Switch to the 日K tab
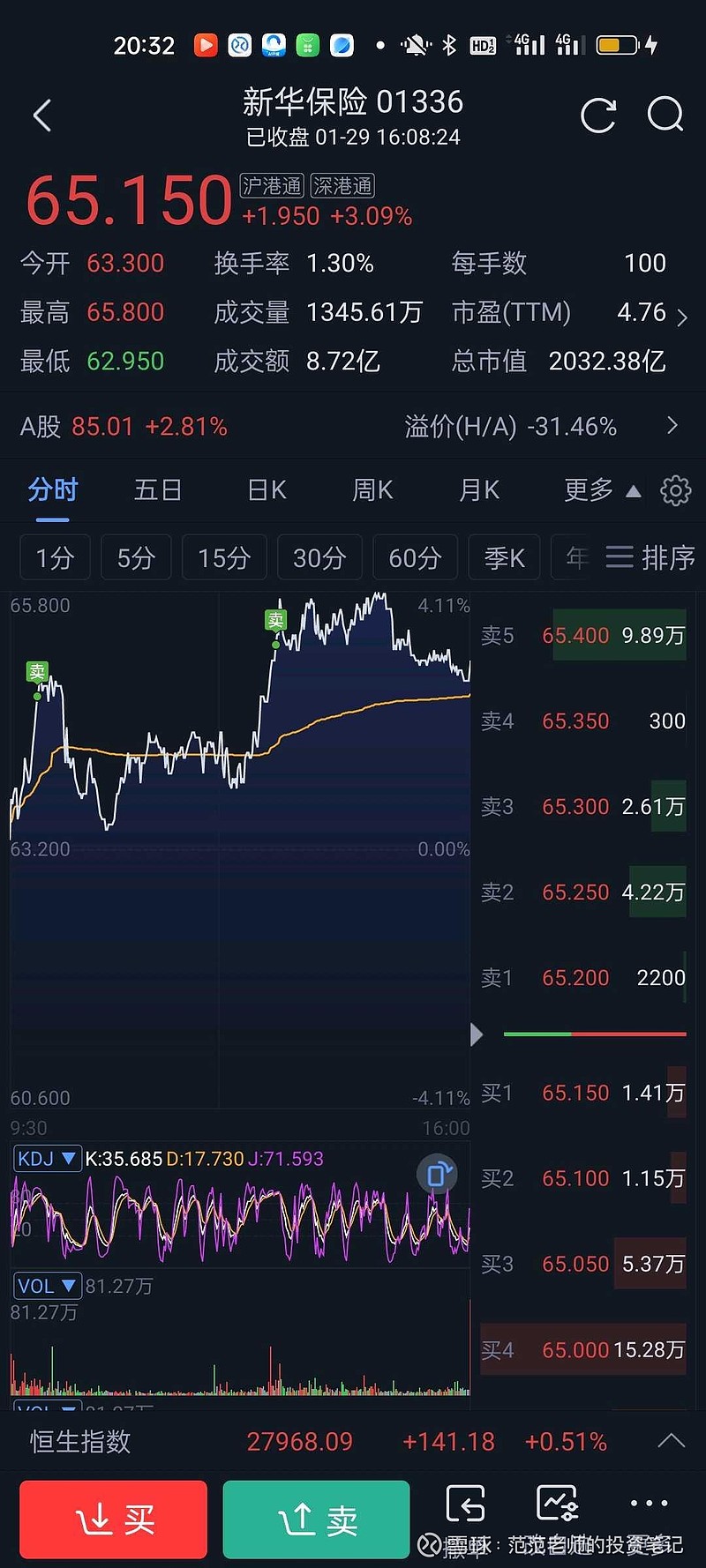 tap(266, 490)
